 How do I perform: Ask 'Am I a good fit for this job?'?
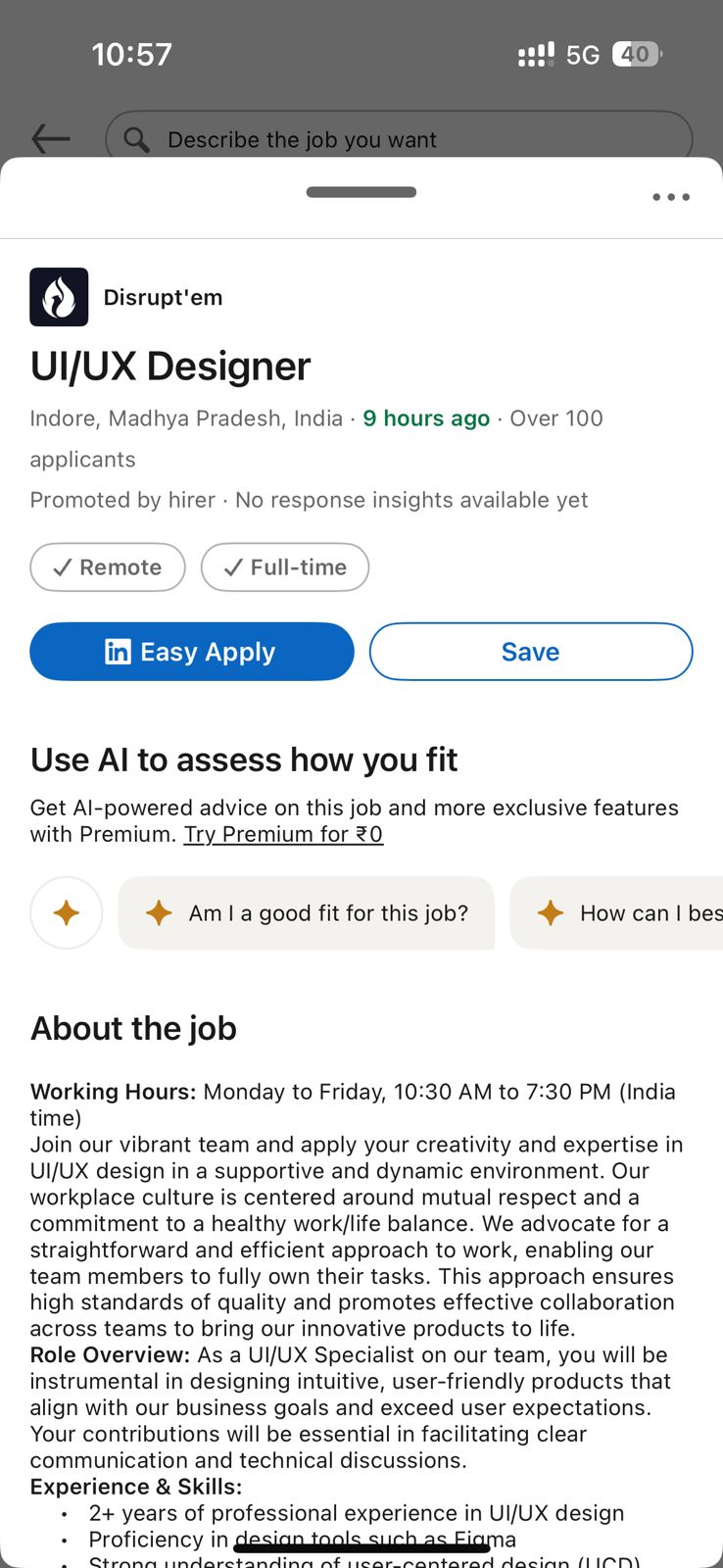pos(307,913)
